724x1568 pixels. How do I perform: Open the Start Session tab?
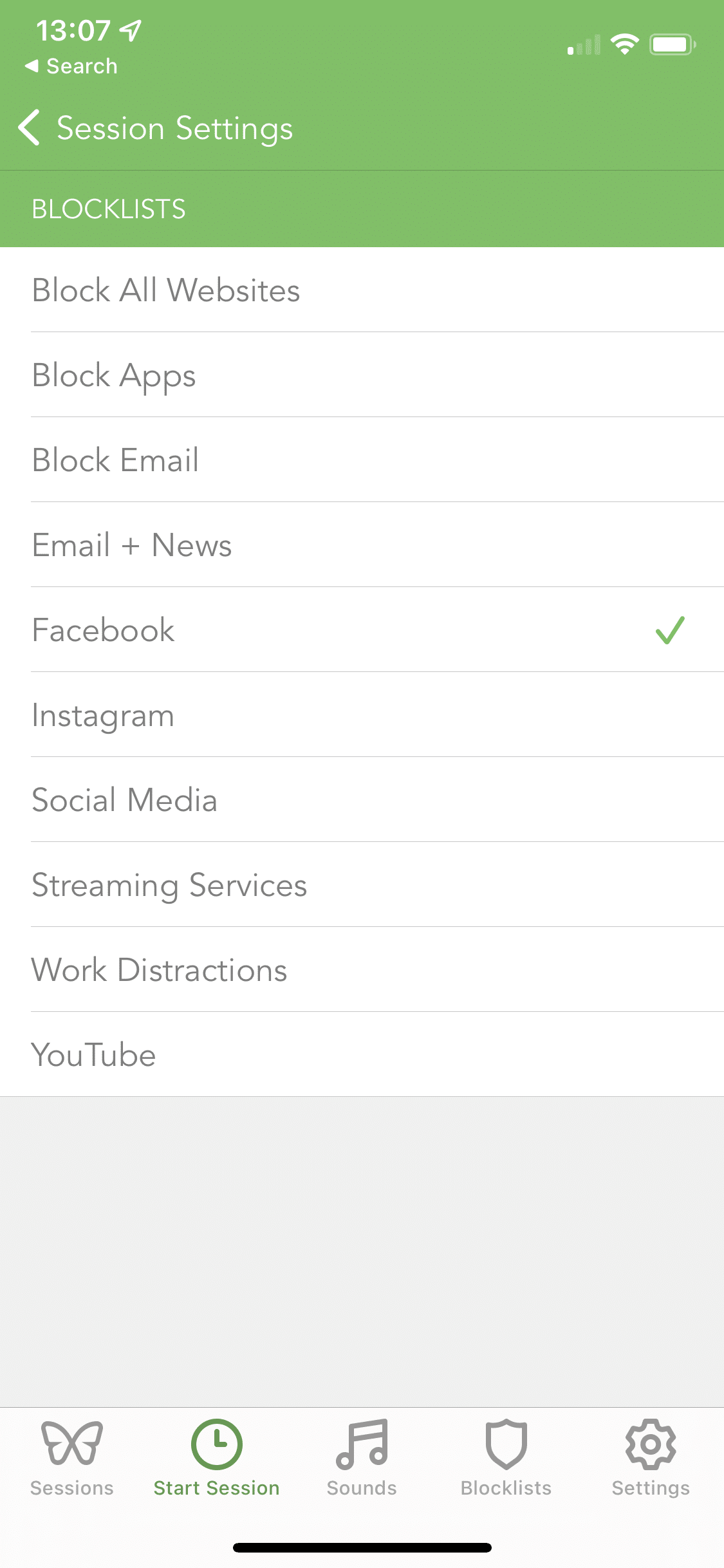(217, 1458)
